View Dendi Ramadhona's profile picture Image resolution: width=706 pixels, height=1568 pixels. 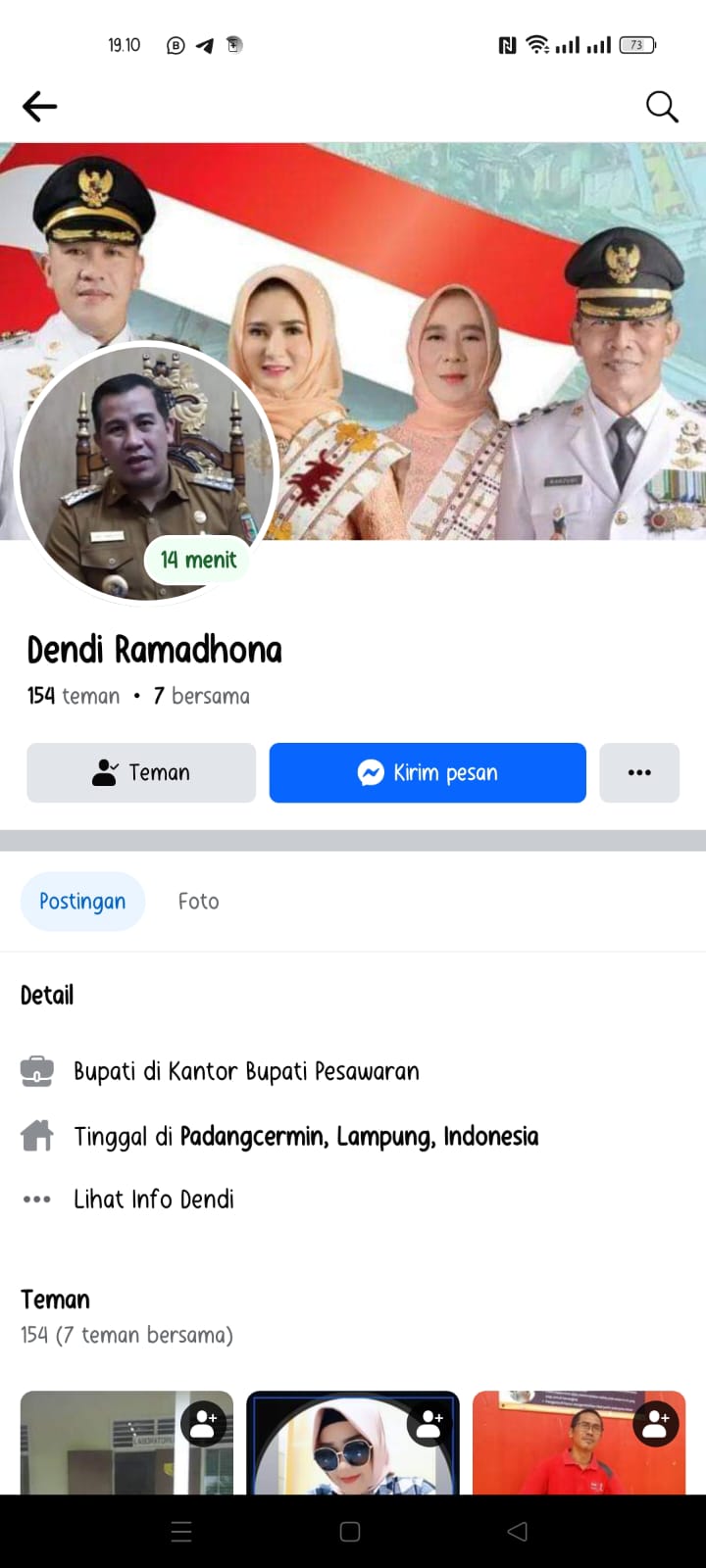click(147, 472)
